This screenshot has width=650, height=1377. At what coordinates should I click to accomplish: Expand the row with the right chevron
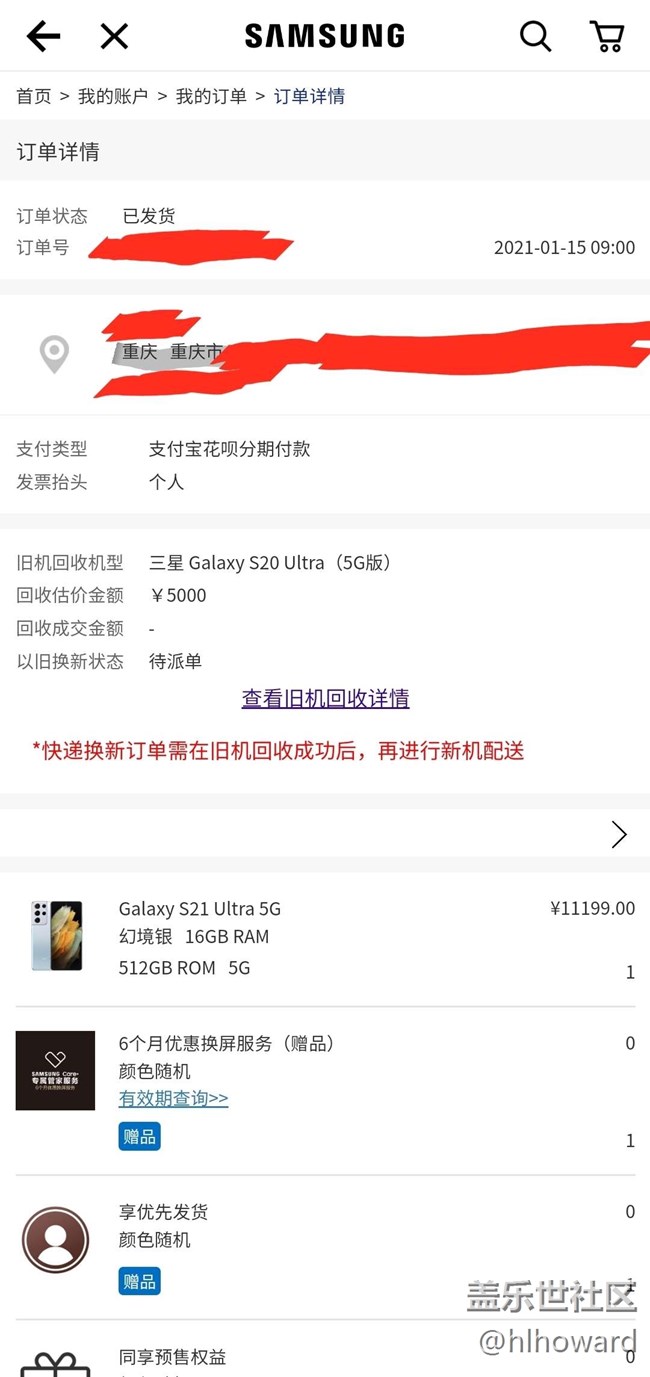pos(618,835)
